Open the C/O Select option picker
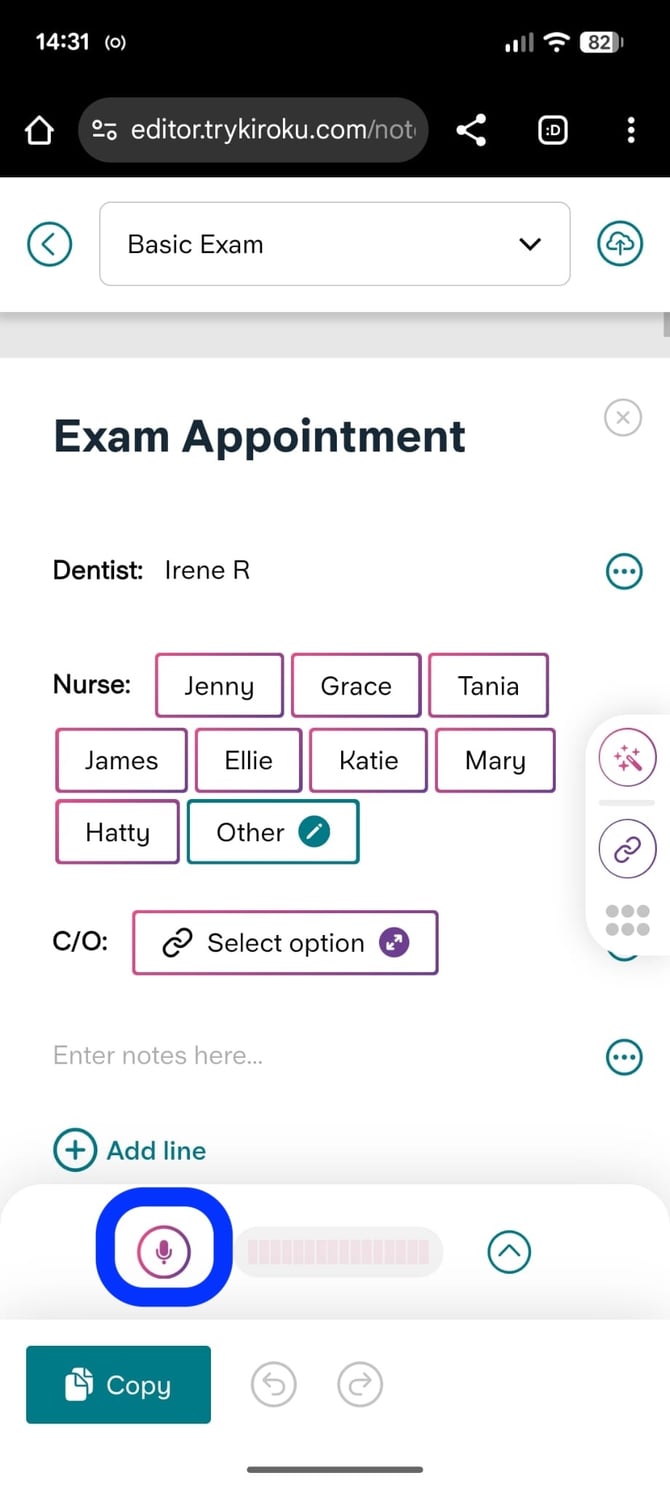Screen dimensions: 670x1489 [285, 943]
